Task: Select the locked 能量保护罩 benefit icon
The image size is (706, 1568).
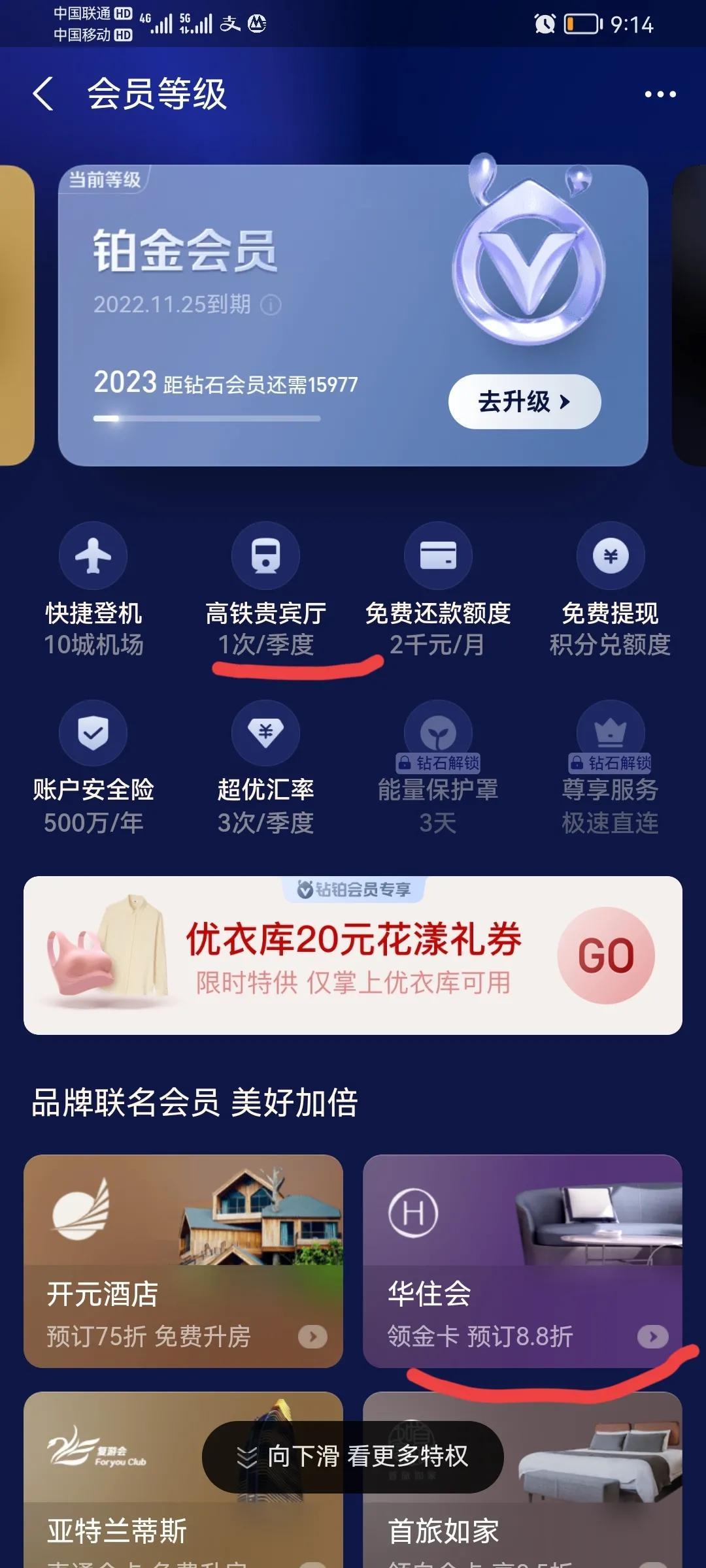Action: (x=439, y=732)
